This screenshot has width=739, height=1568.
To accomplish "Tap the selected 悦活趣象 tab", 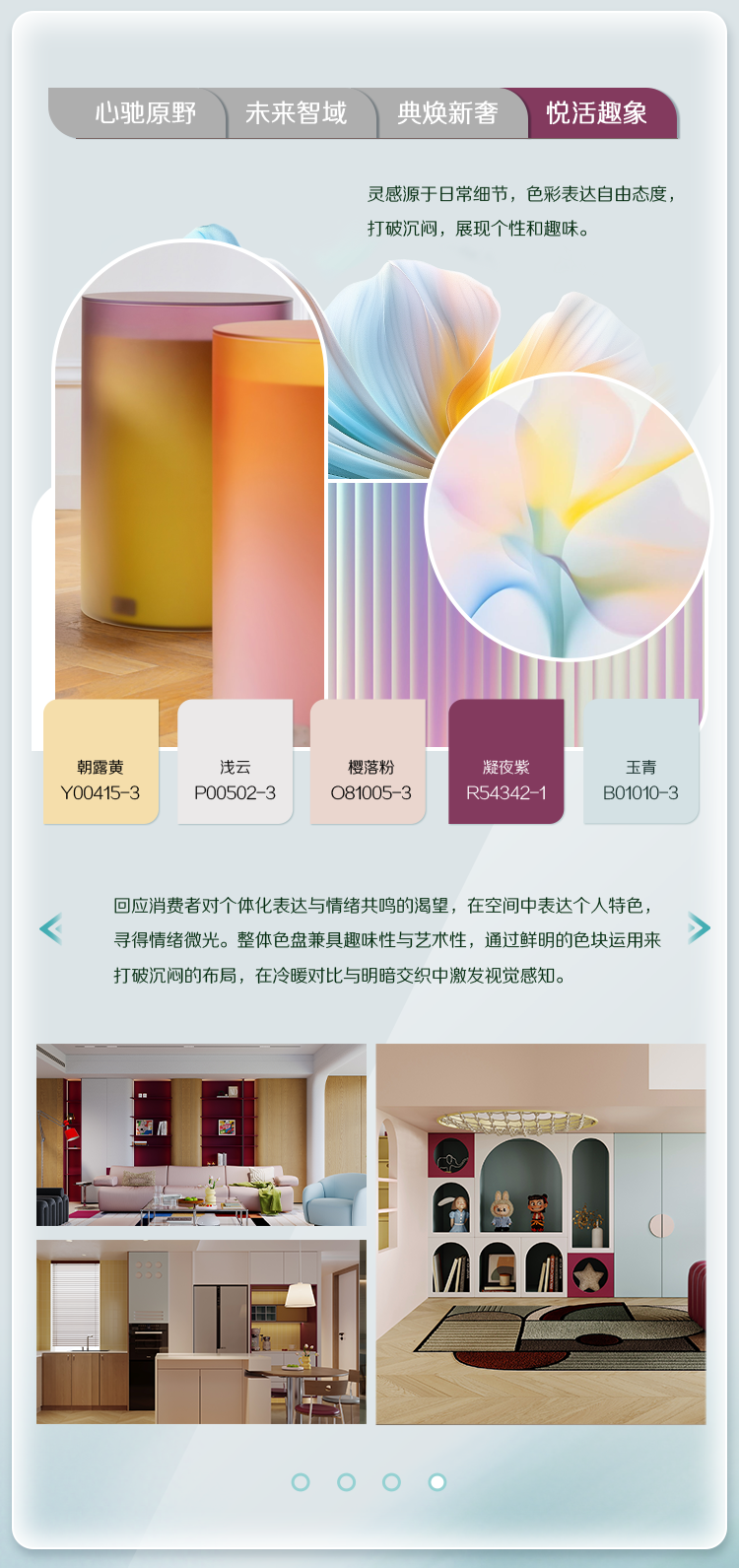I will click(x=597, y=113).
